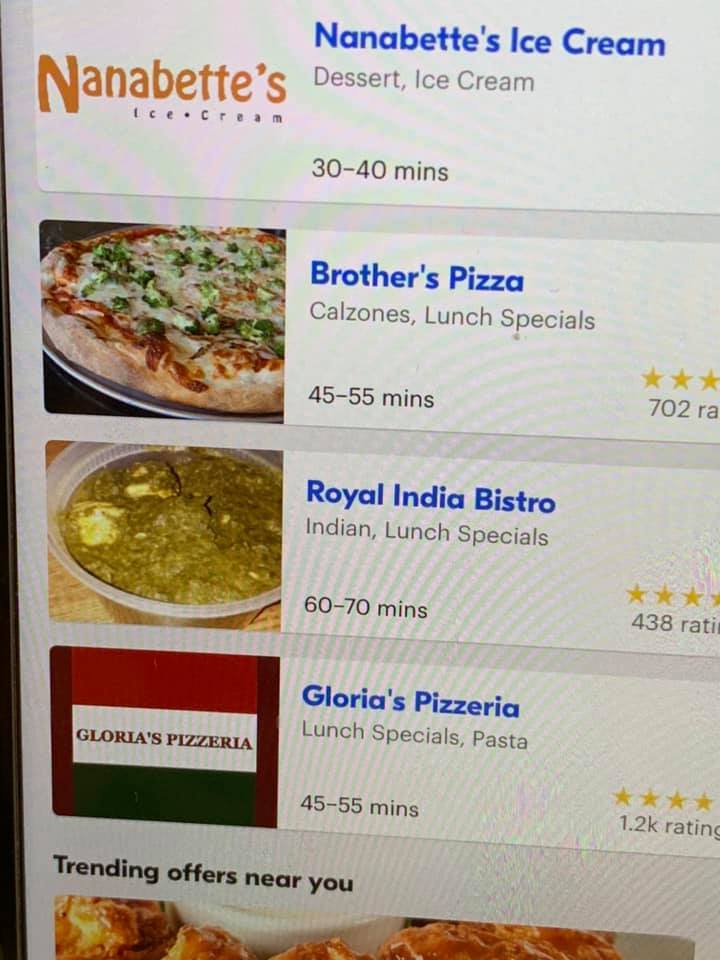Open the Nanabette's Ice Cream listing
The image size is (720, 960).
[488, 42]
